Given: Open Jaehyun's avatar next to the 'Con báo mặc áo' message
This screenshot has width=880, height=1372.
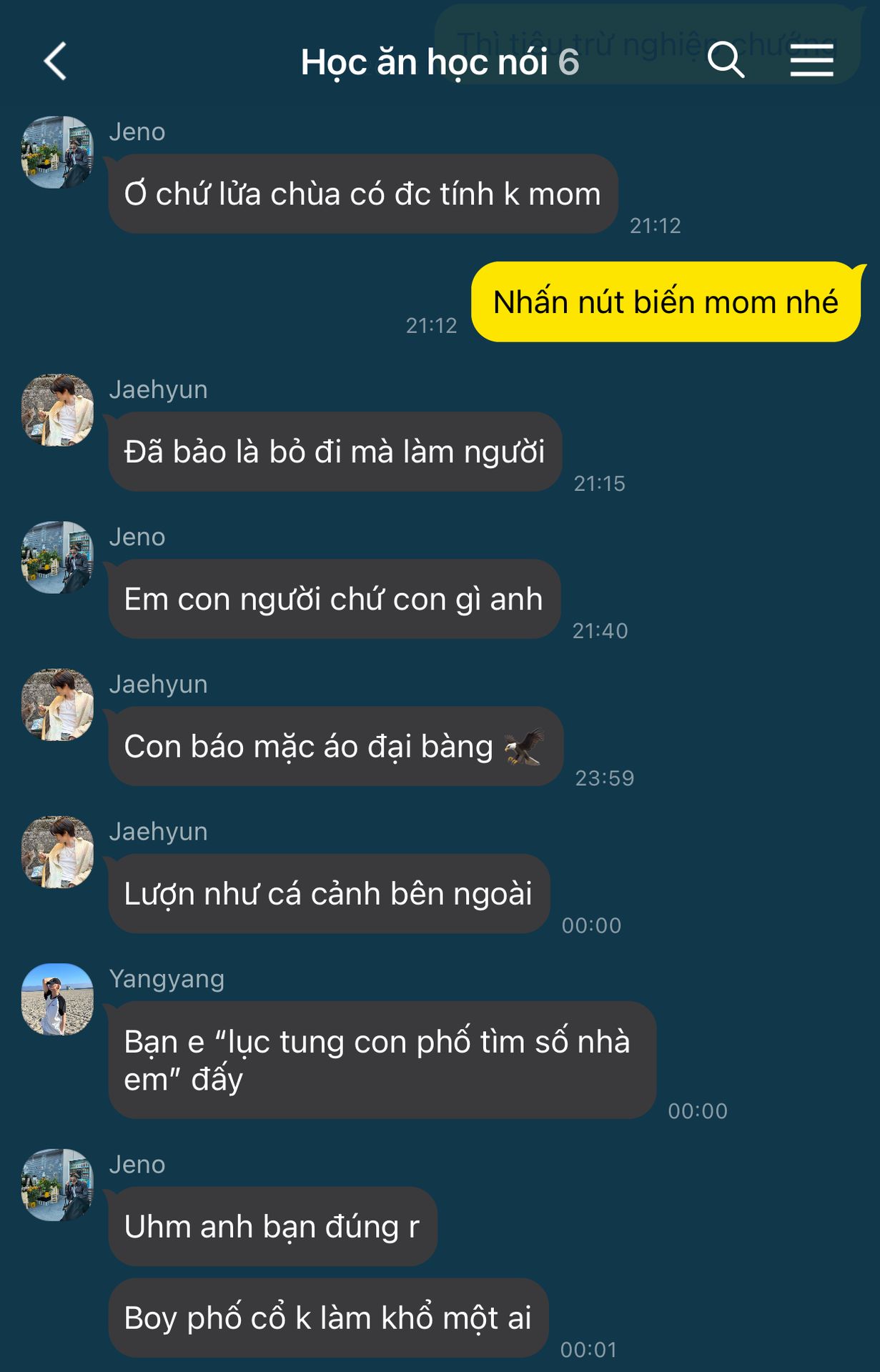Looking at the screenshot, I should [x=57, y=705].
